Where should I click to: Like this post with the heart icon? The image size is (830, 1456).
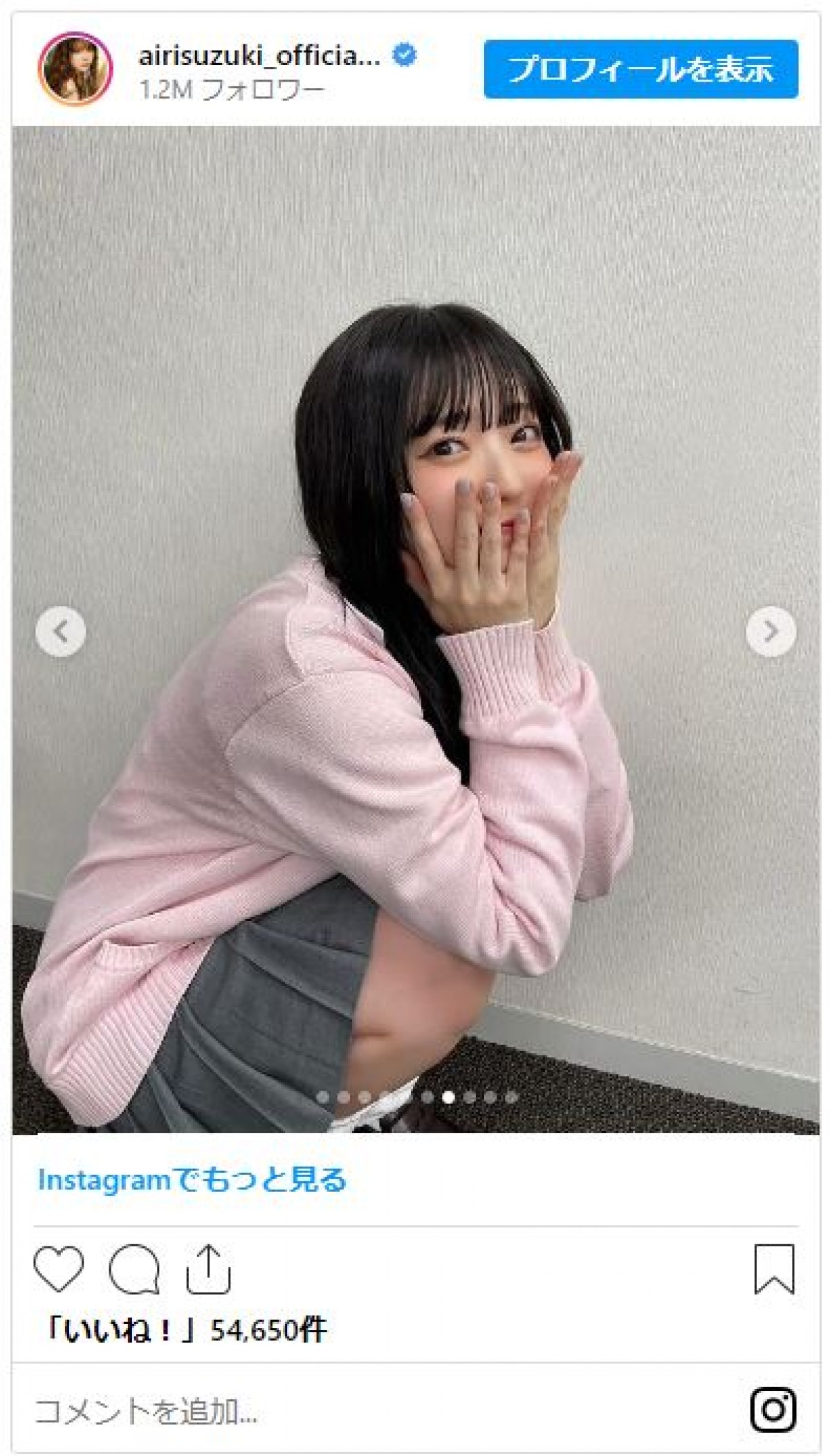59,1268
